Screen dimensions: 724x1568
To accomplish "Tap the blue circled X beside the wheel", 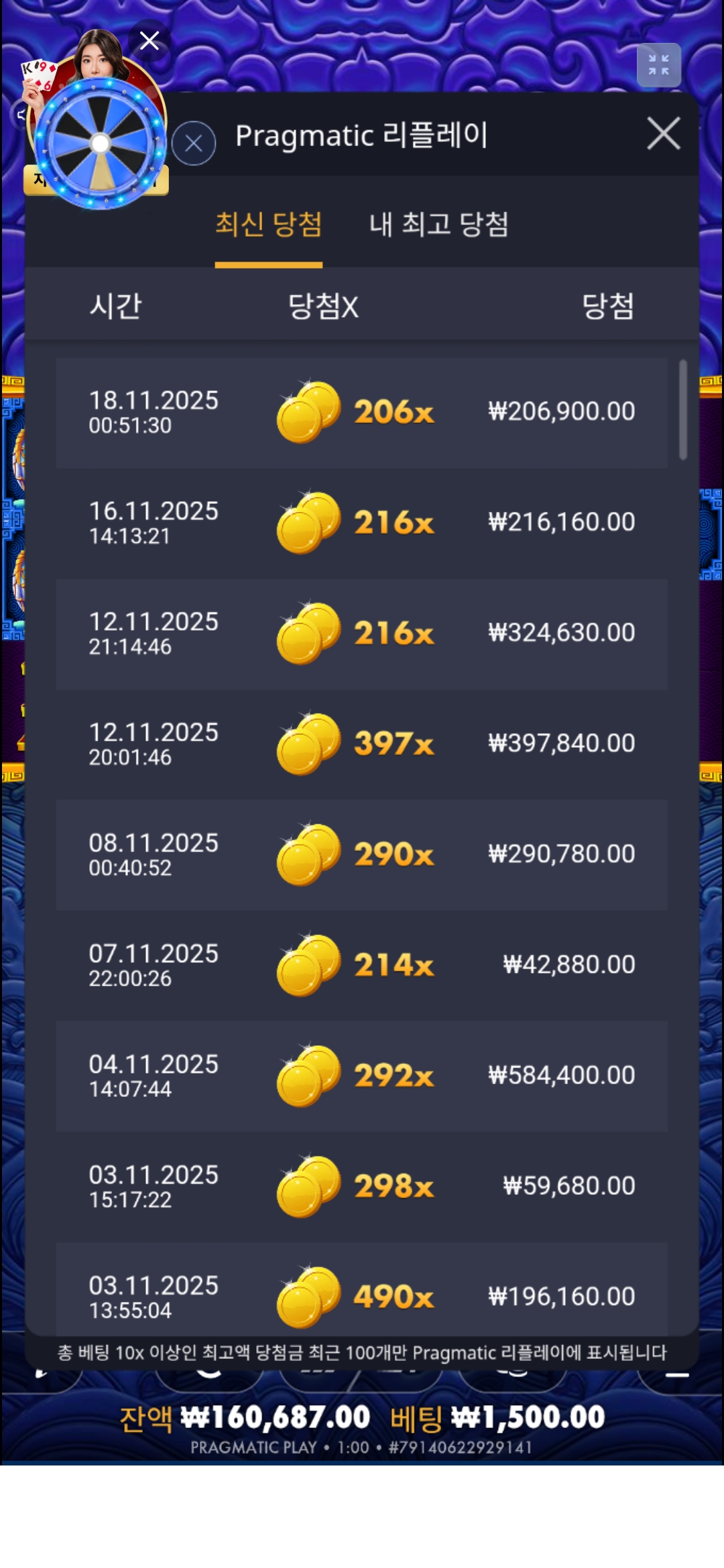I will coord(194,143).
